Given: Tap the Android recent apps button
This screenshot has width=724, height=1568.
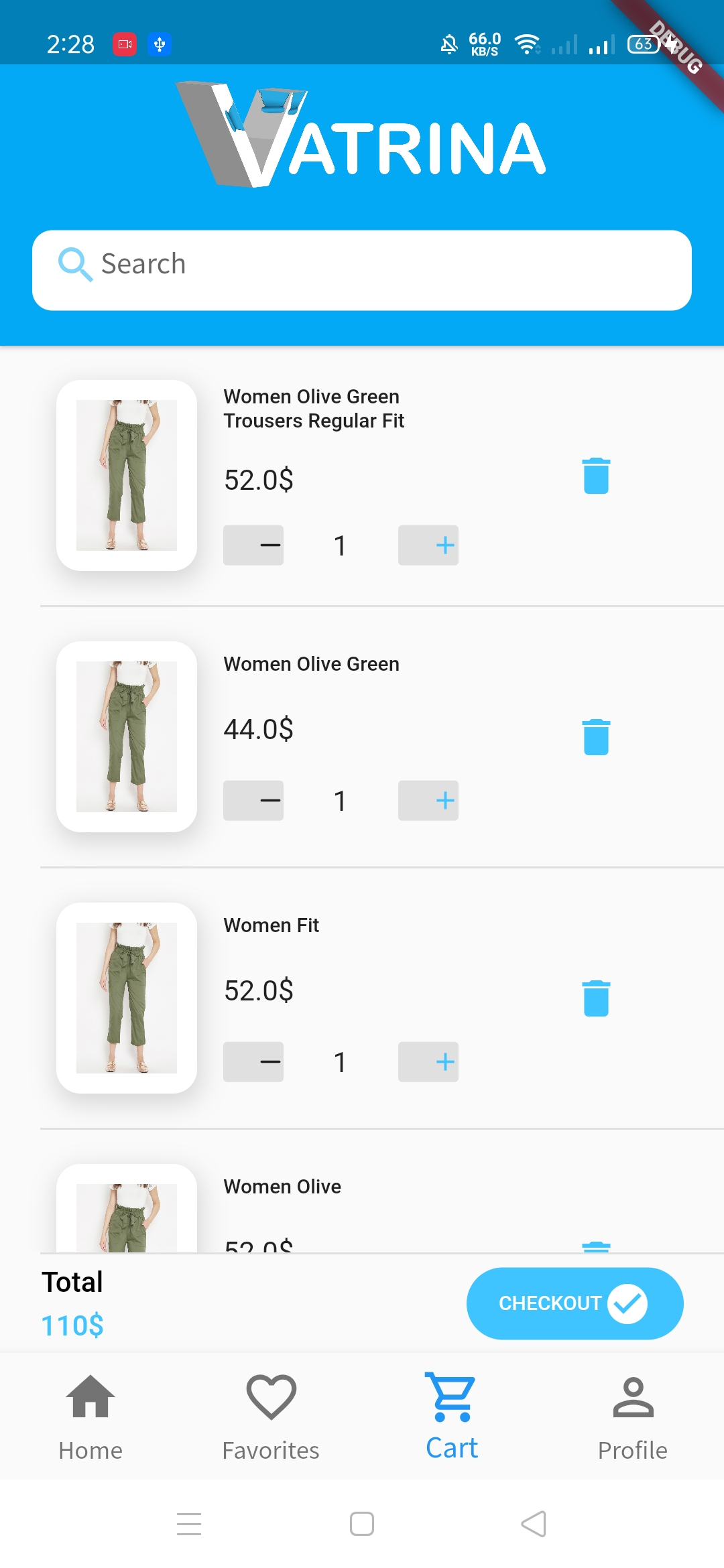Looking at the screenshot, I should click(x=190, y=1524).
